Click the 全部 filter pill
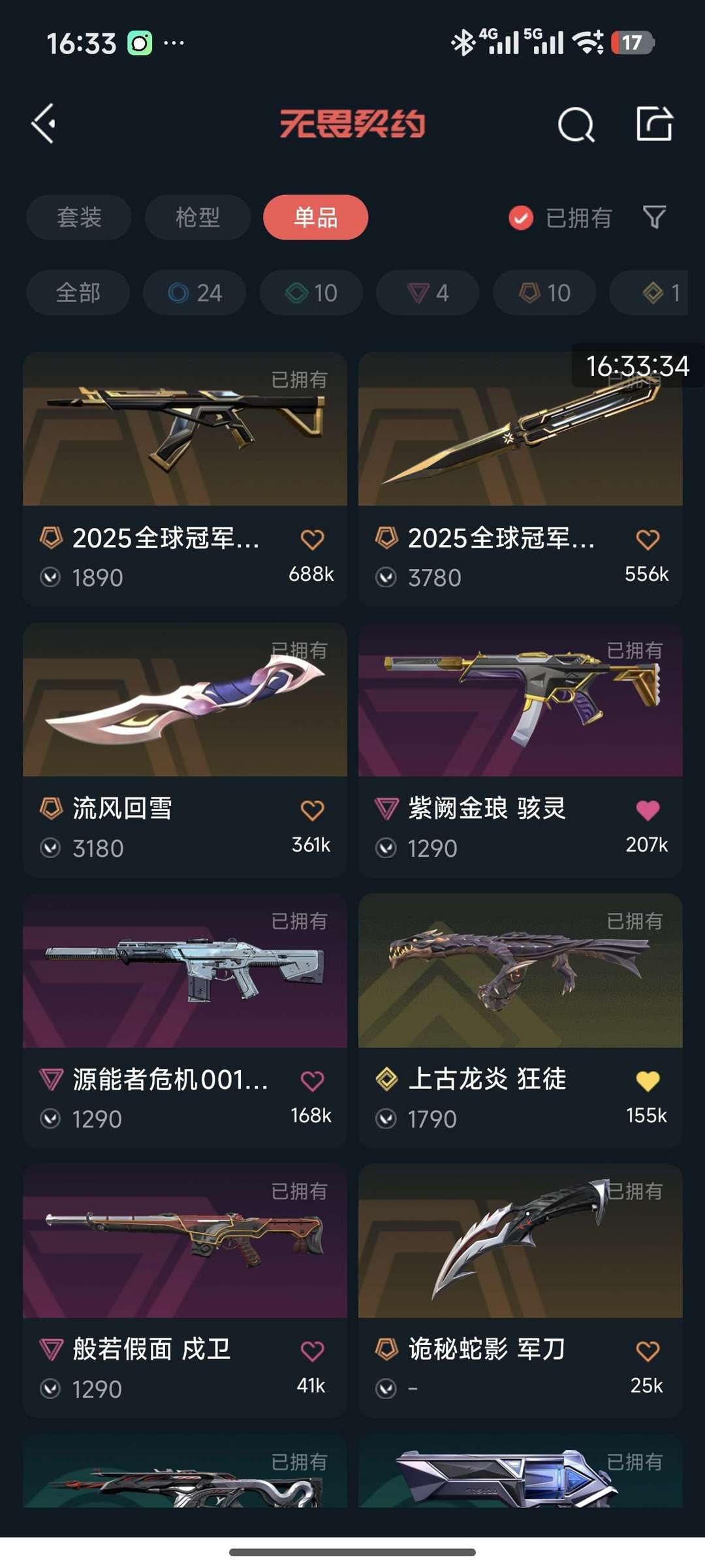This screenshot has height=1568, width=705. tap(77, 292)
